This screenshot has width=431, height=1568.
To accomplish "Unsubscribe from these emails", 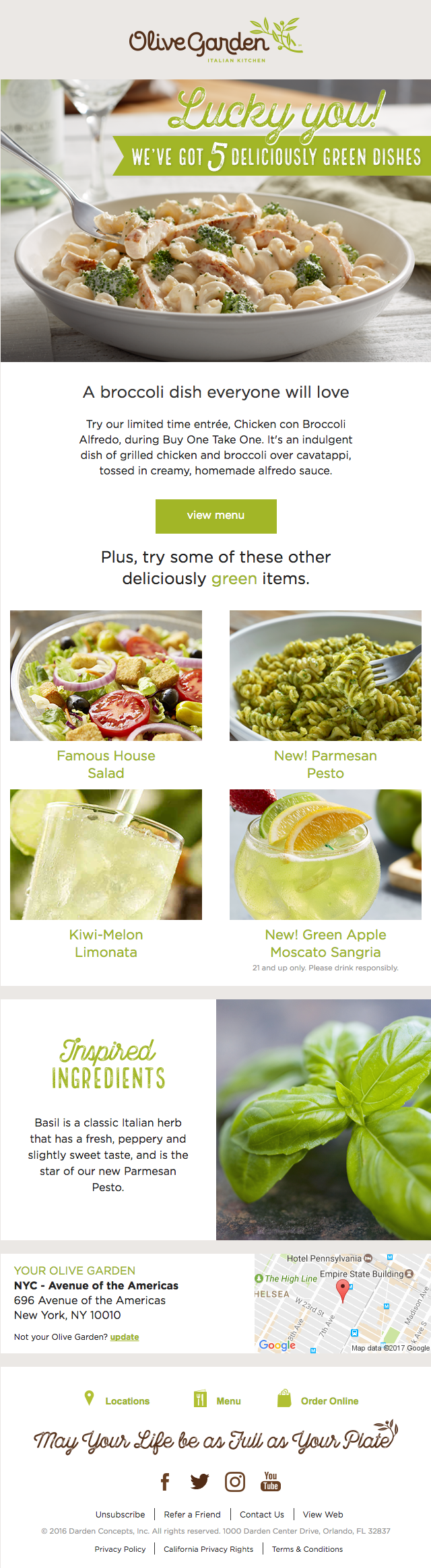I will (120, 1514).
